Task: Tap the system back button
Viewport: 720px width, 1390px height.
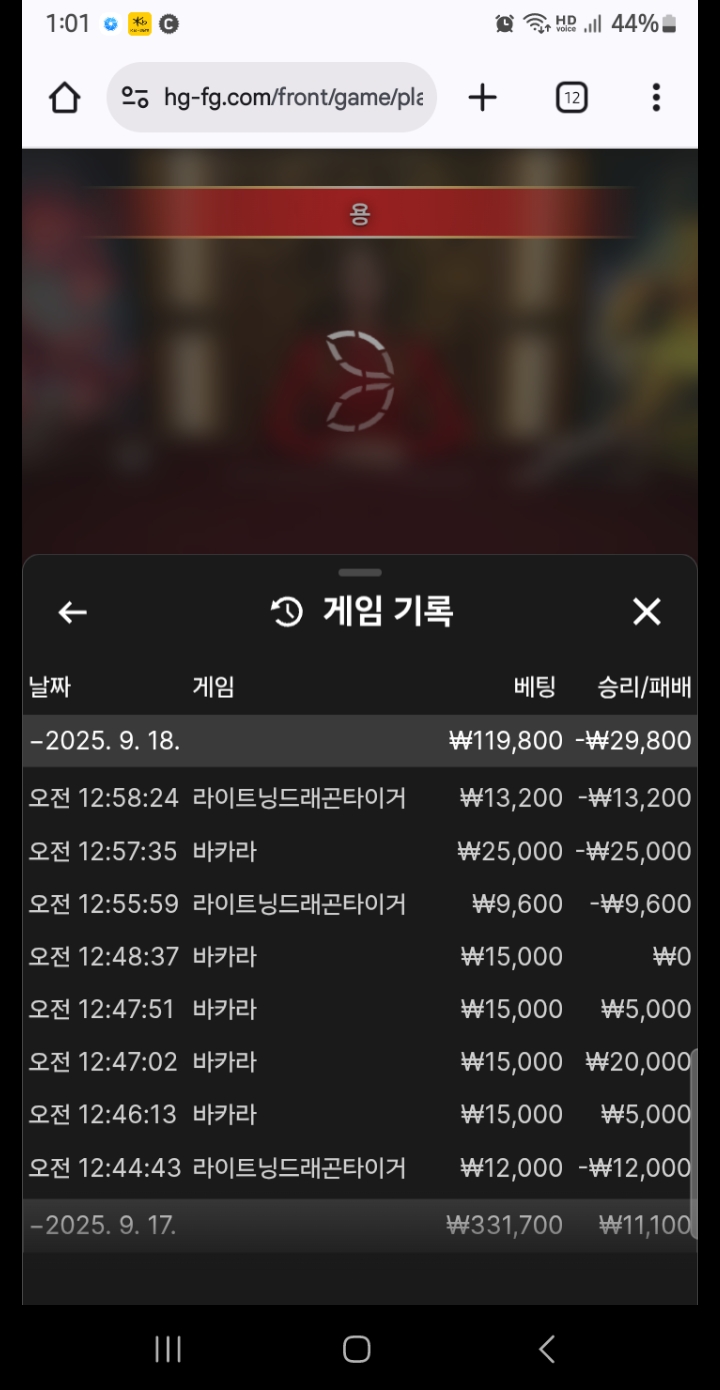Action: [x=546, y=1349]
